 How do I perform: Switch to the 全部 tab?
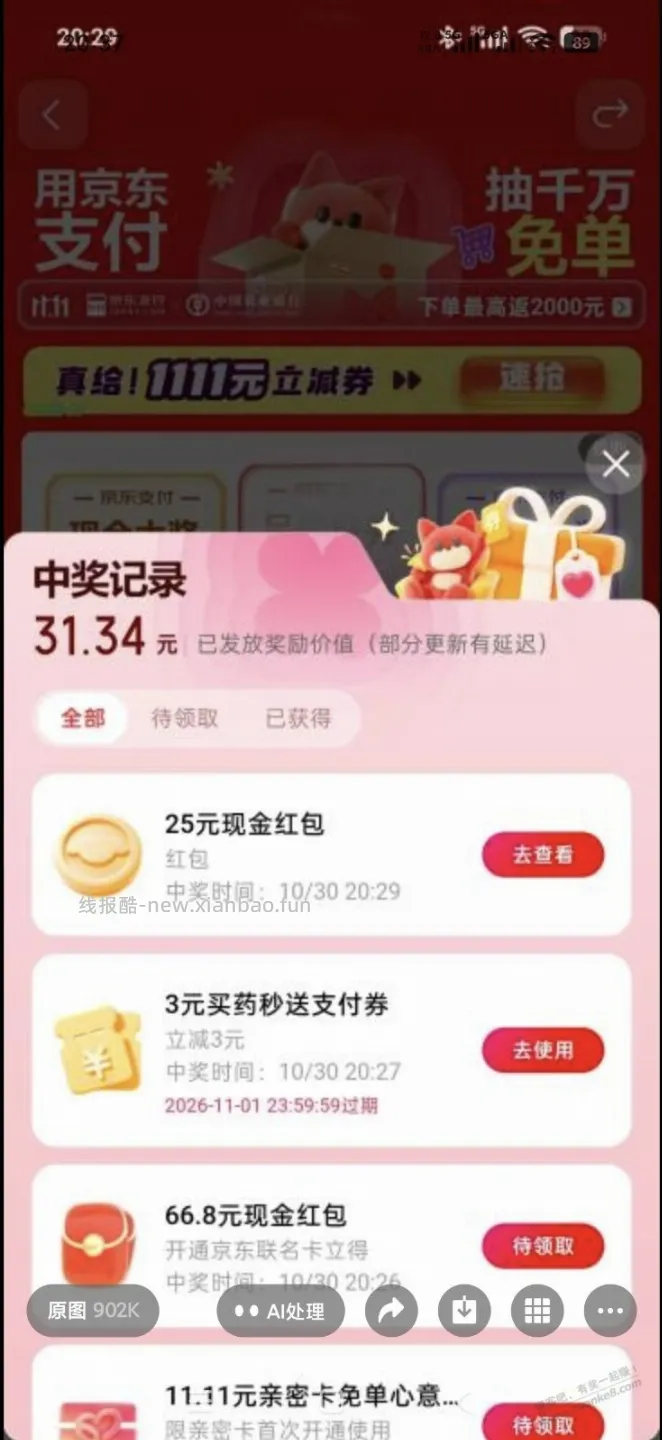tap(83, 717)
